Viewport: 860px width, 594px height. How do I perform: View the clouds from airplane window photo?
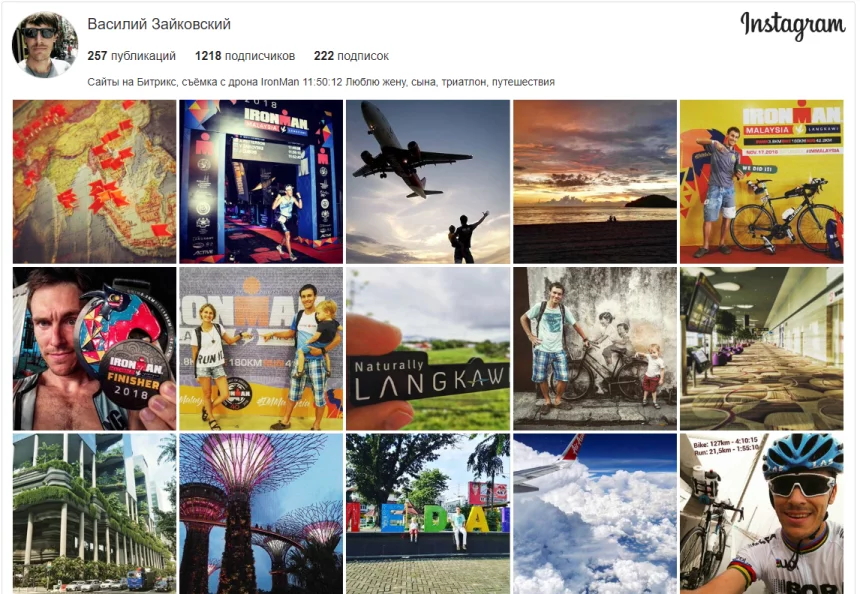pos(595,513)
